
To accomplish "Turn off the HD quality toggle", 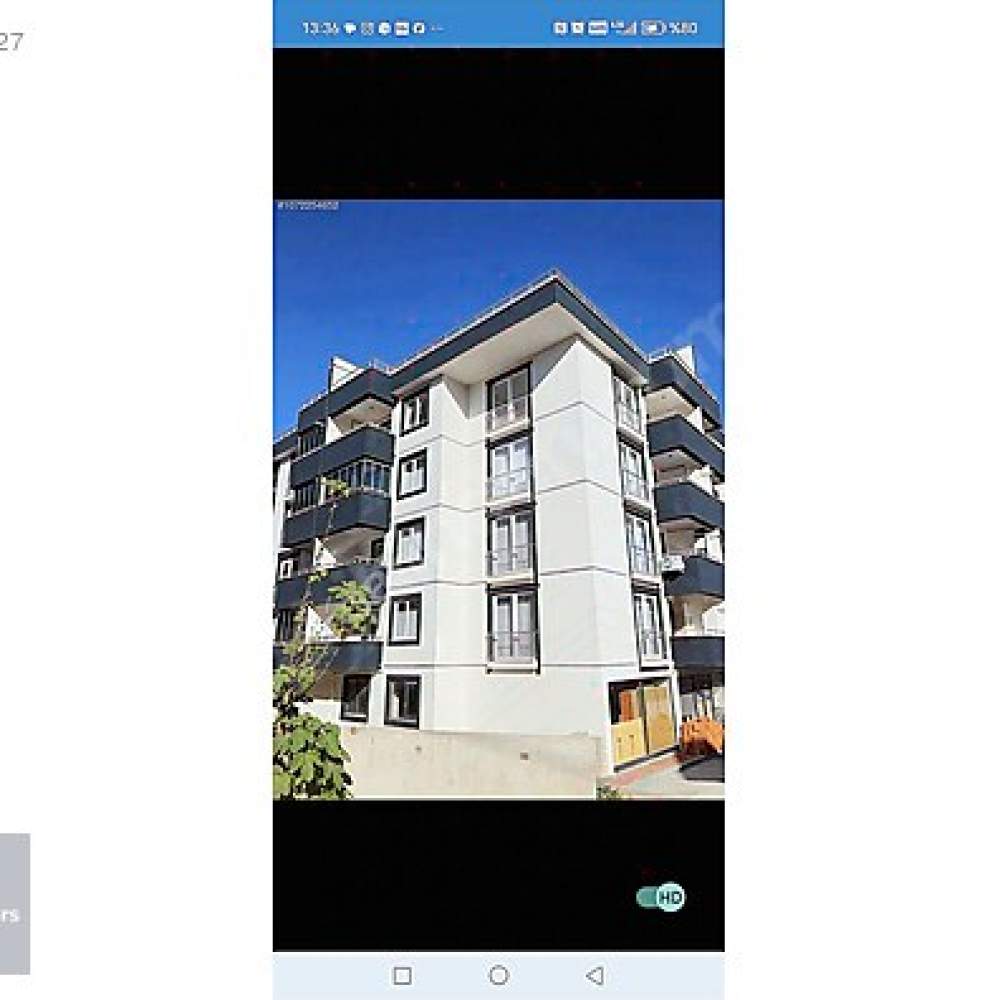I will point(661,897).
